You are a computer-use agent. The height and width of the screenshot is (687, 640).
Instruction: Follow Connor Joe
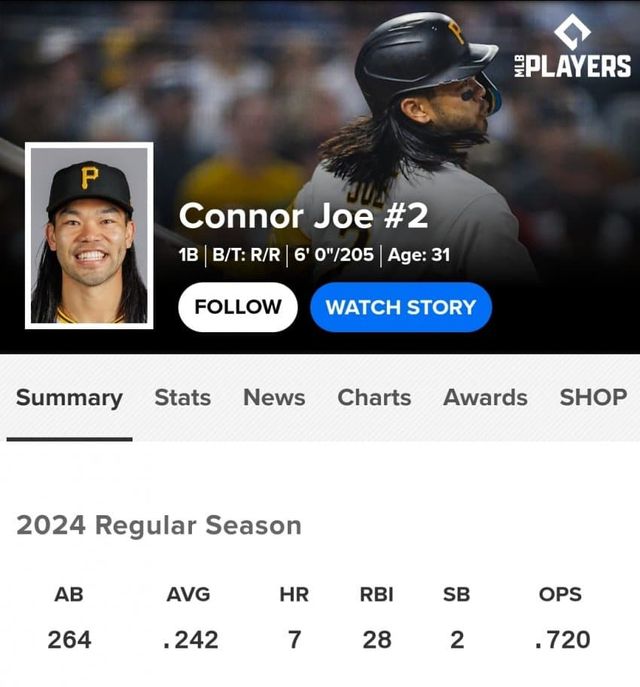coord(238,307)
